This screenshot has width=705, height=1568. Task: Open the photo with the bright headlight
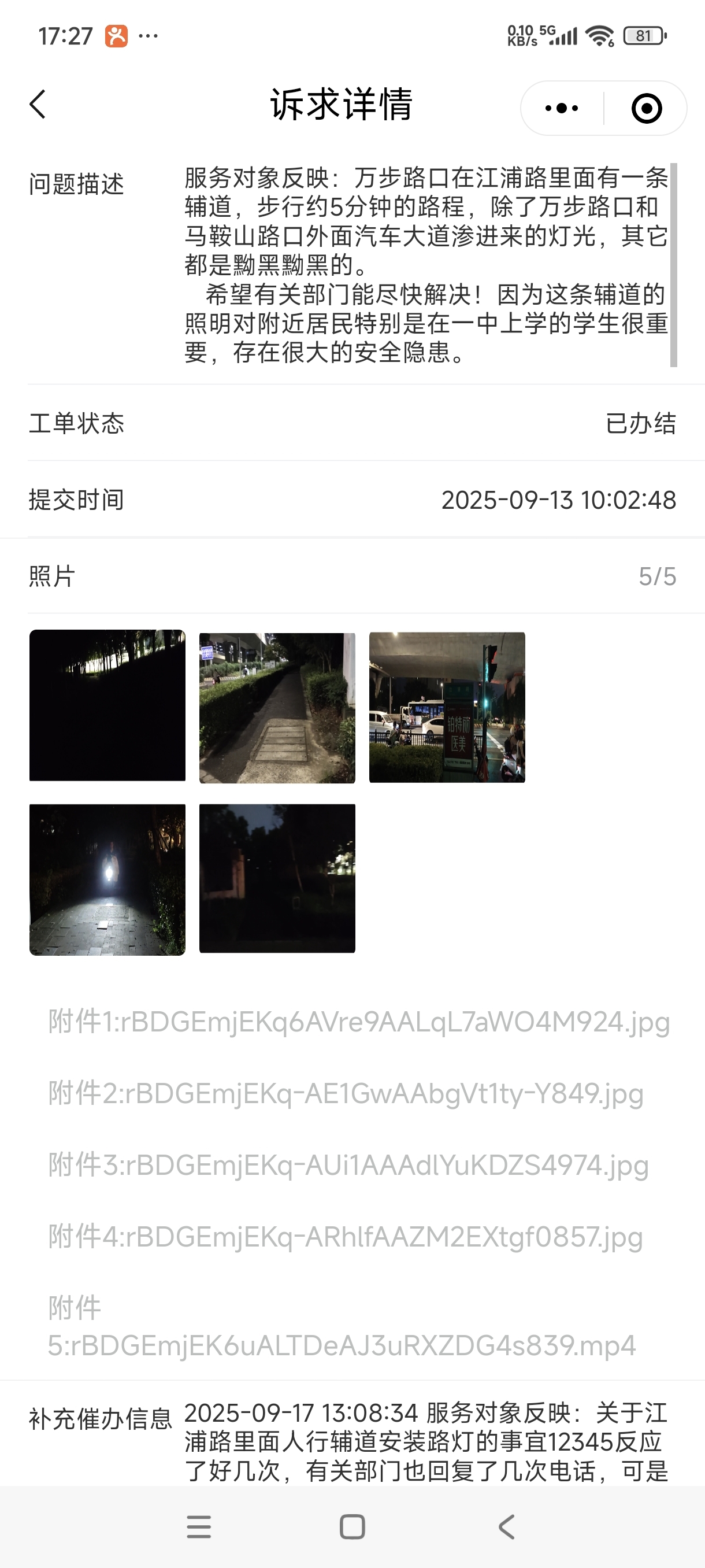point(107,879)
